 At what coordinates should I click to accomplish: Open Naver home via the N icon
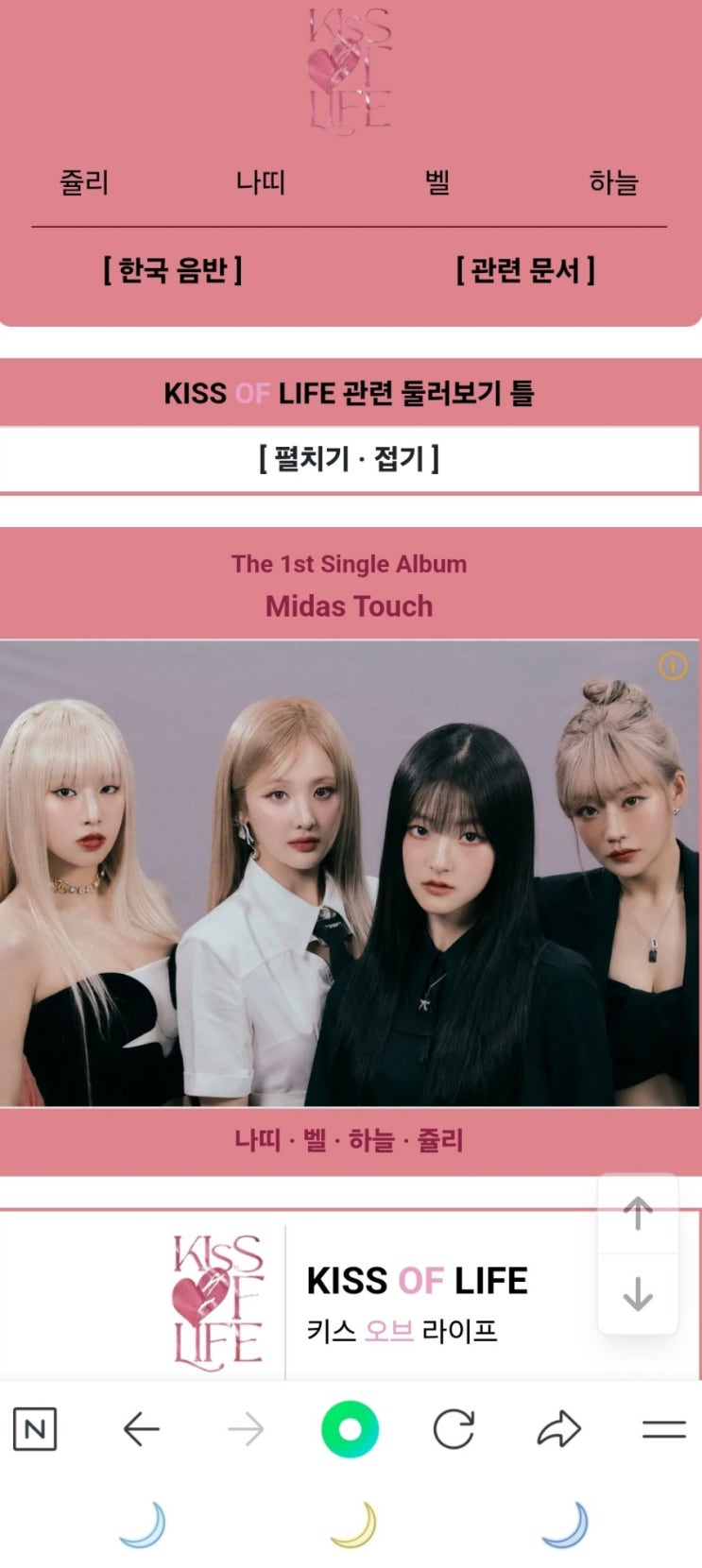[35, 1429]
